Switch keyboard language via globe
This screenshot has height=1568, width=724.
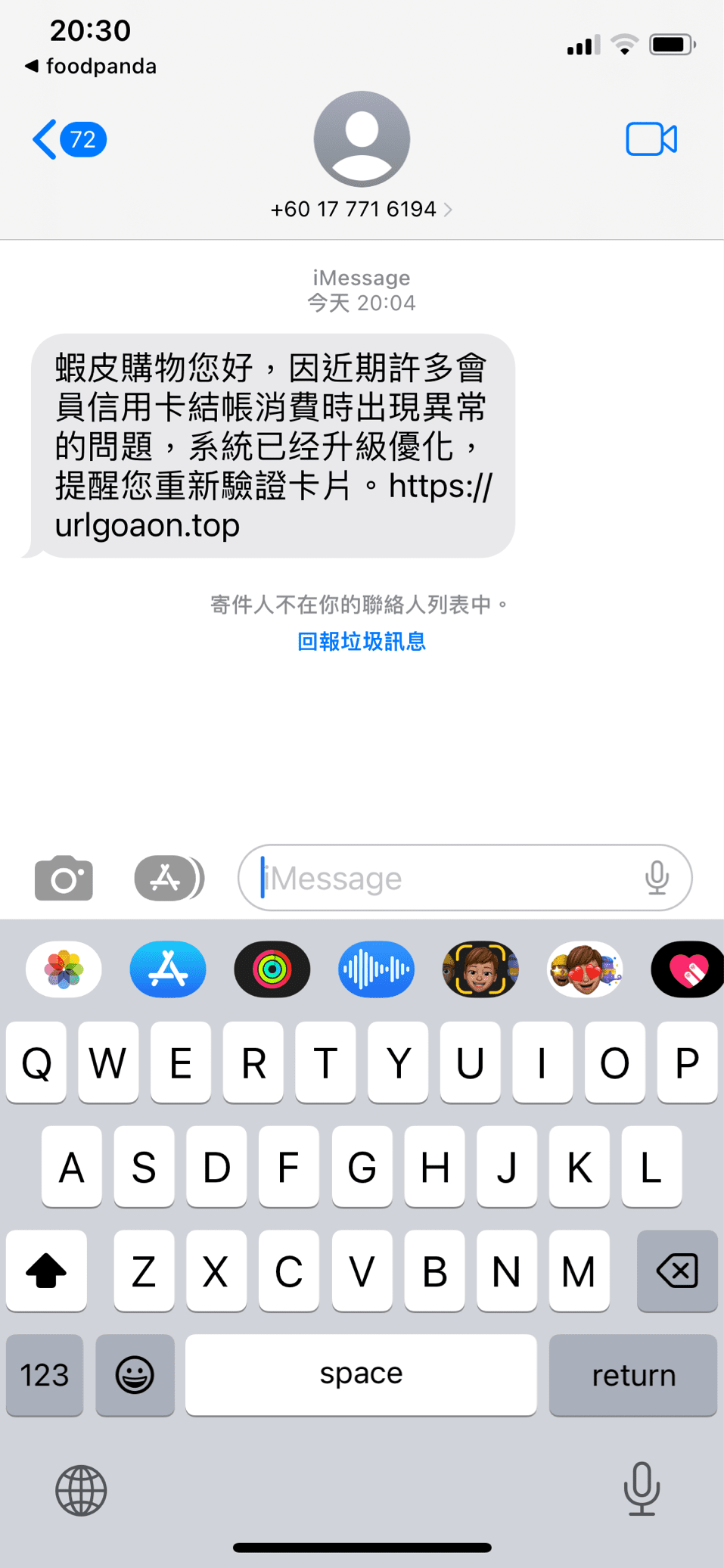[x=81, y=1490]
